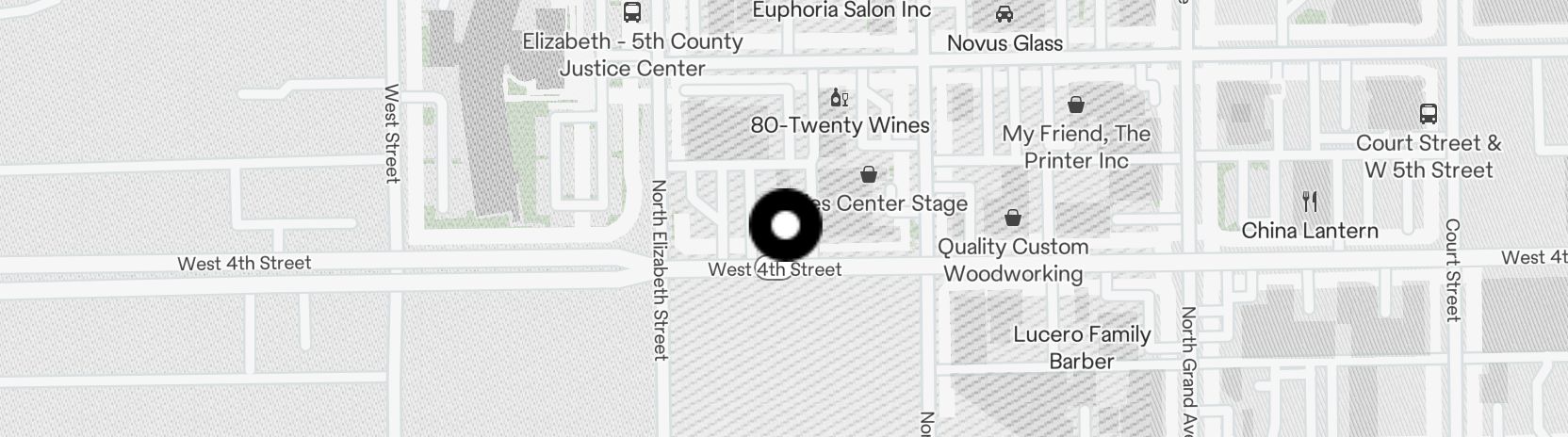Open the Quality Custom Woodworking shop marker

(1012, 218)
